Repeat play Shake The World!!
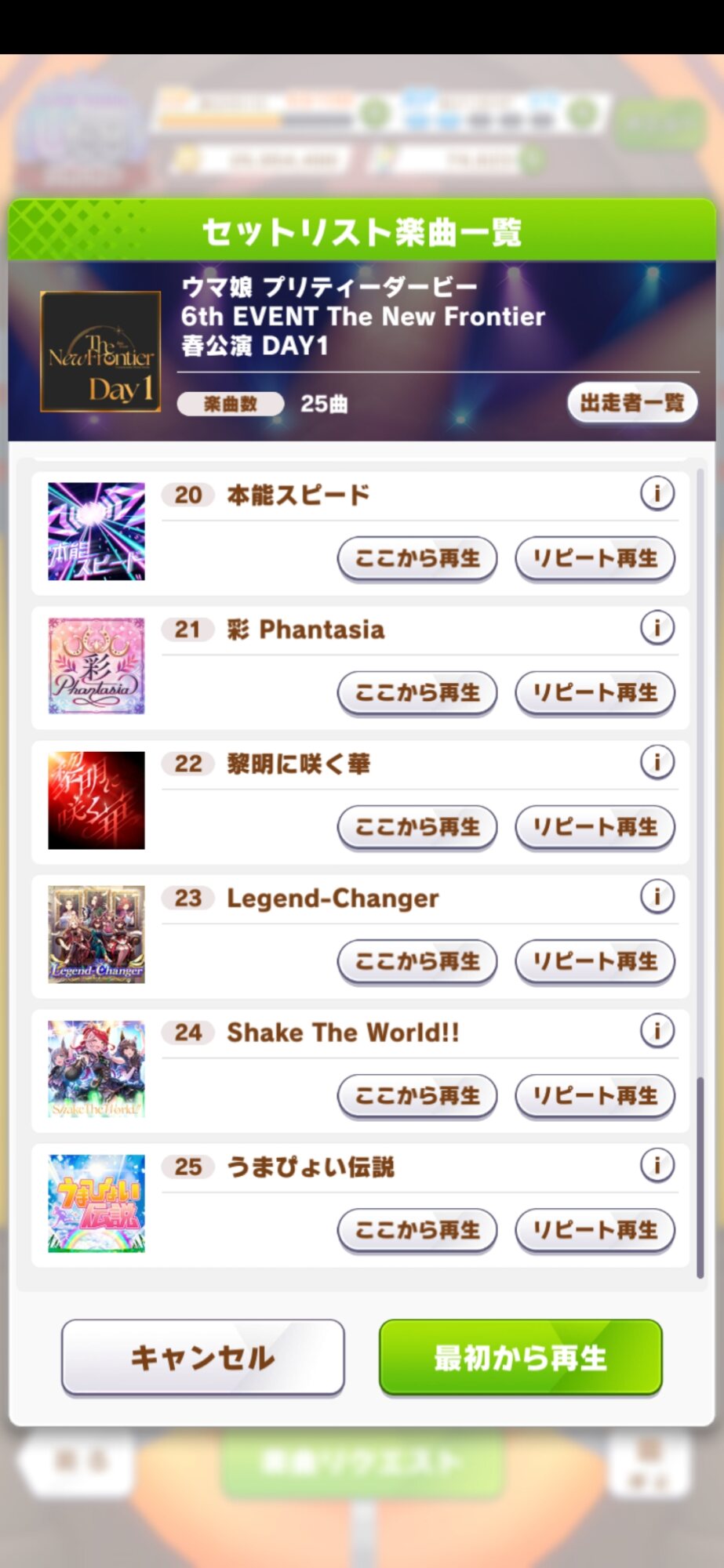This screenshot has width=724, height=1568. coord(595,1095)
